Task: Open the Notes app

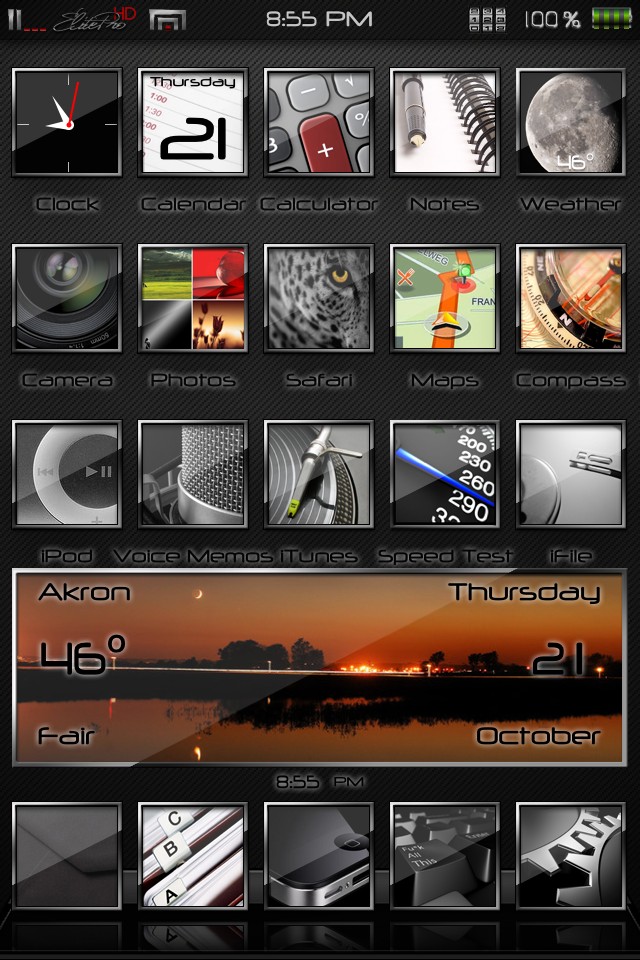Action: coord(445,122)
